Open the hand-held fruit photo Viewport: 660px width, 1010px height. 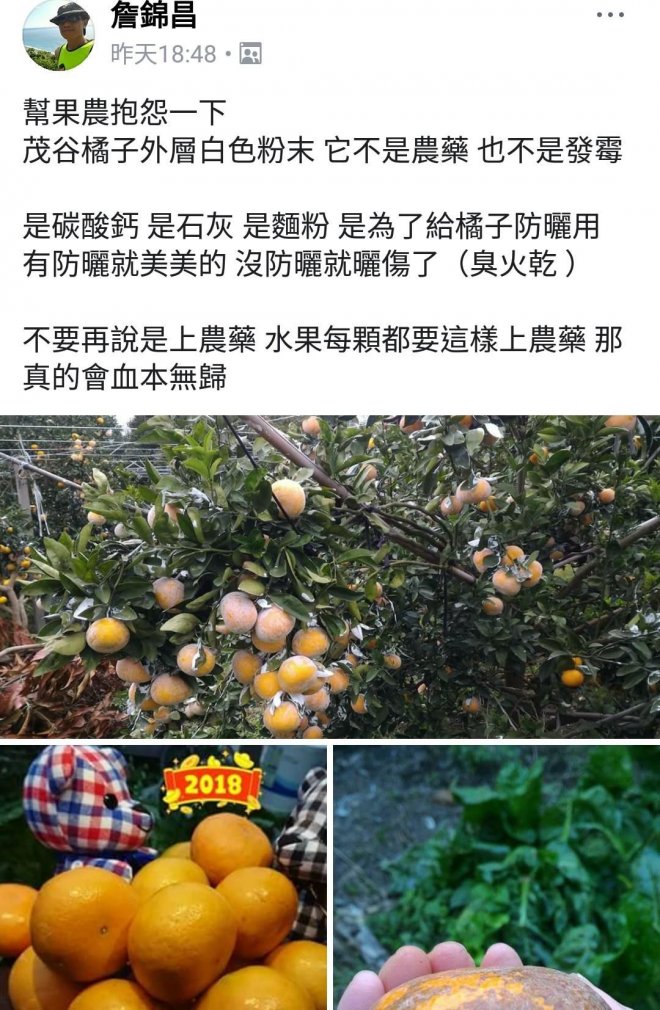496,877
